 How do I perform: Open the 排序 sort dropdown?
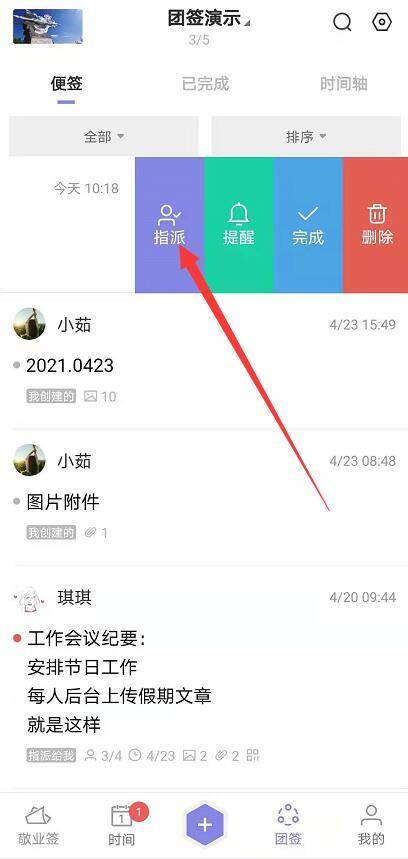[x=306, y=136]
